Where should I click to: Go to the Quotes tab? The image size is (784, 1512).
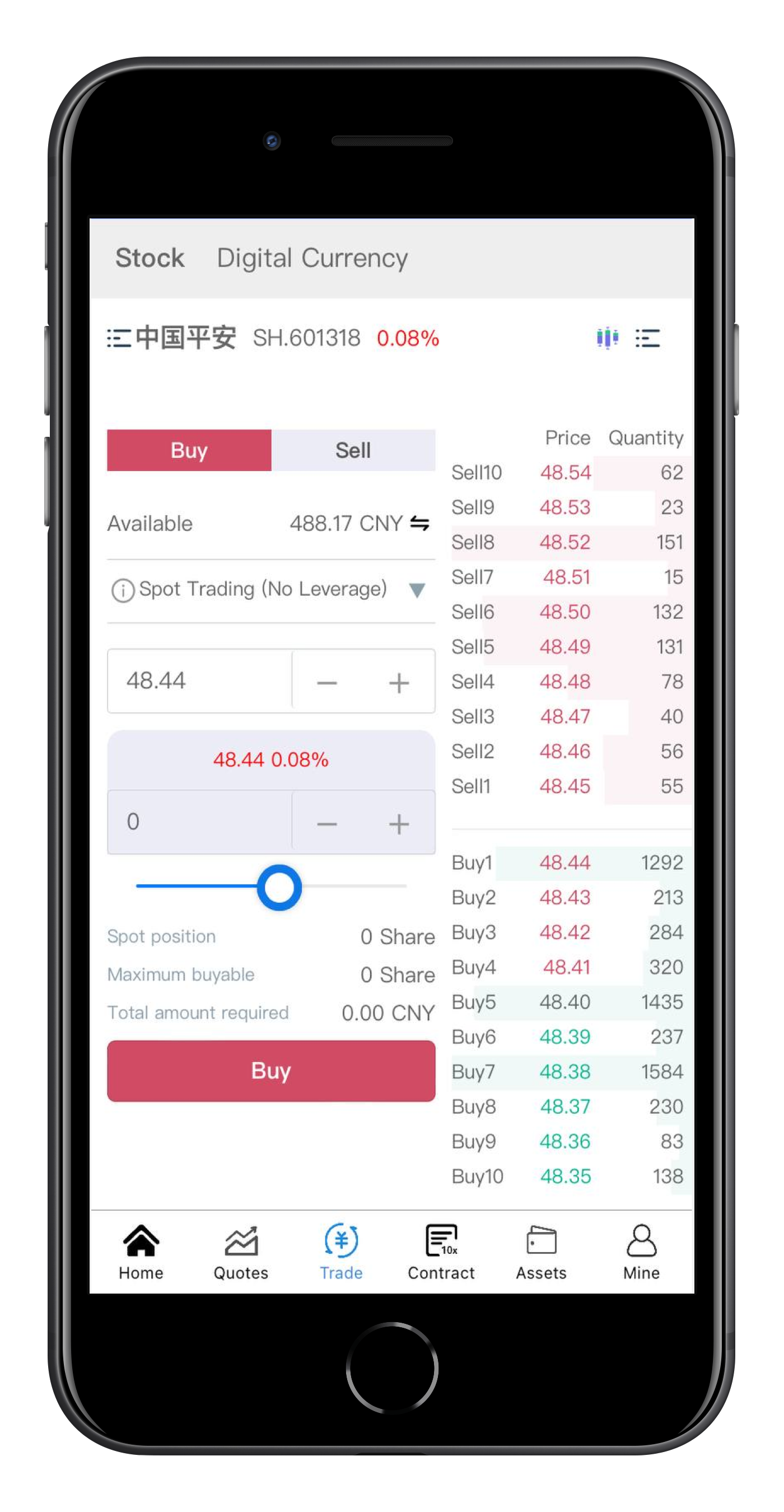[x=241, y=1253]
